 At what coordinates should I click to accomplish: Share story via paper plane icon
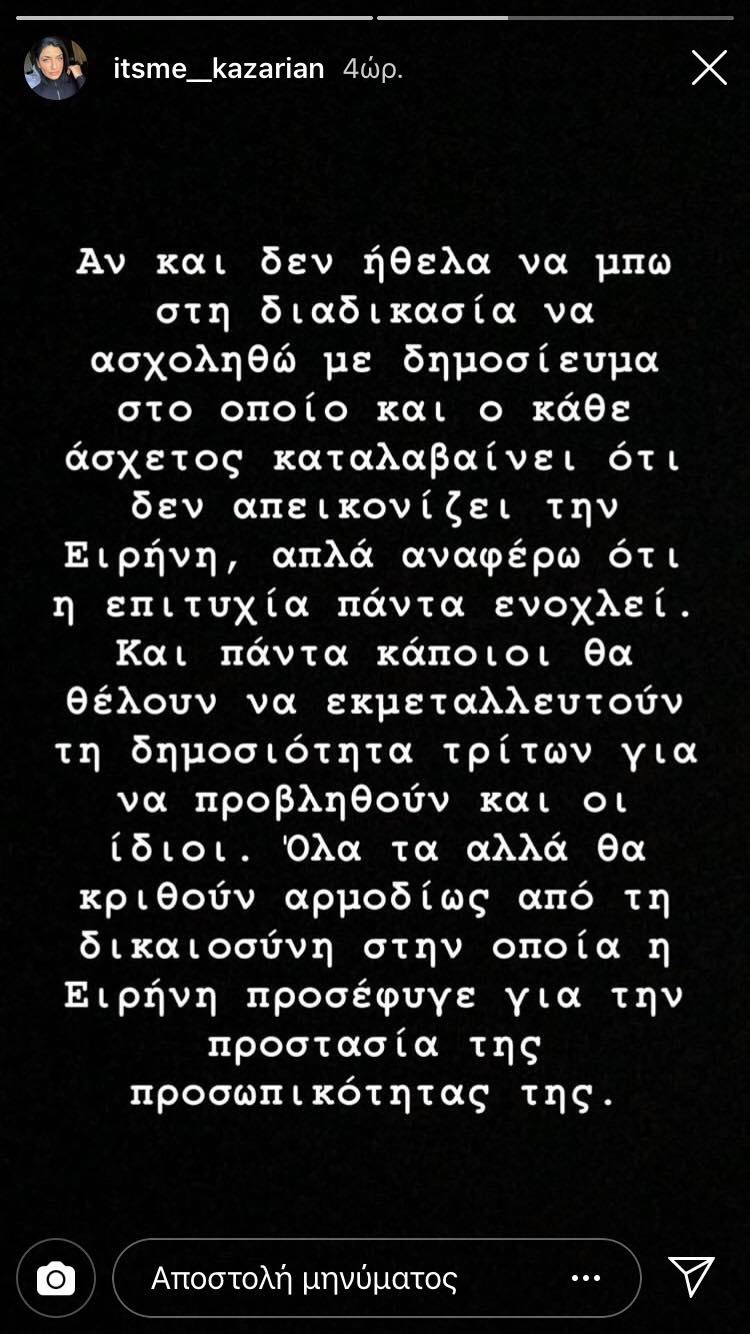pos(691,1277)
